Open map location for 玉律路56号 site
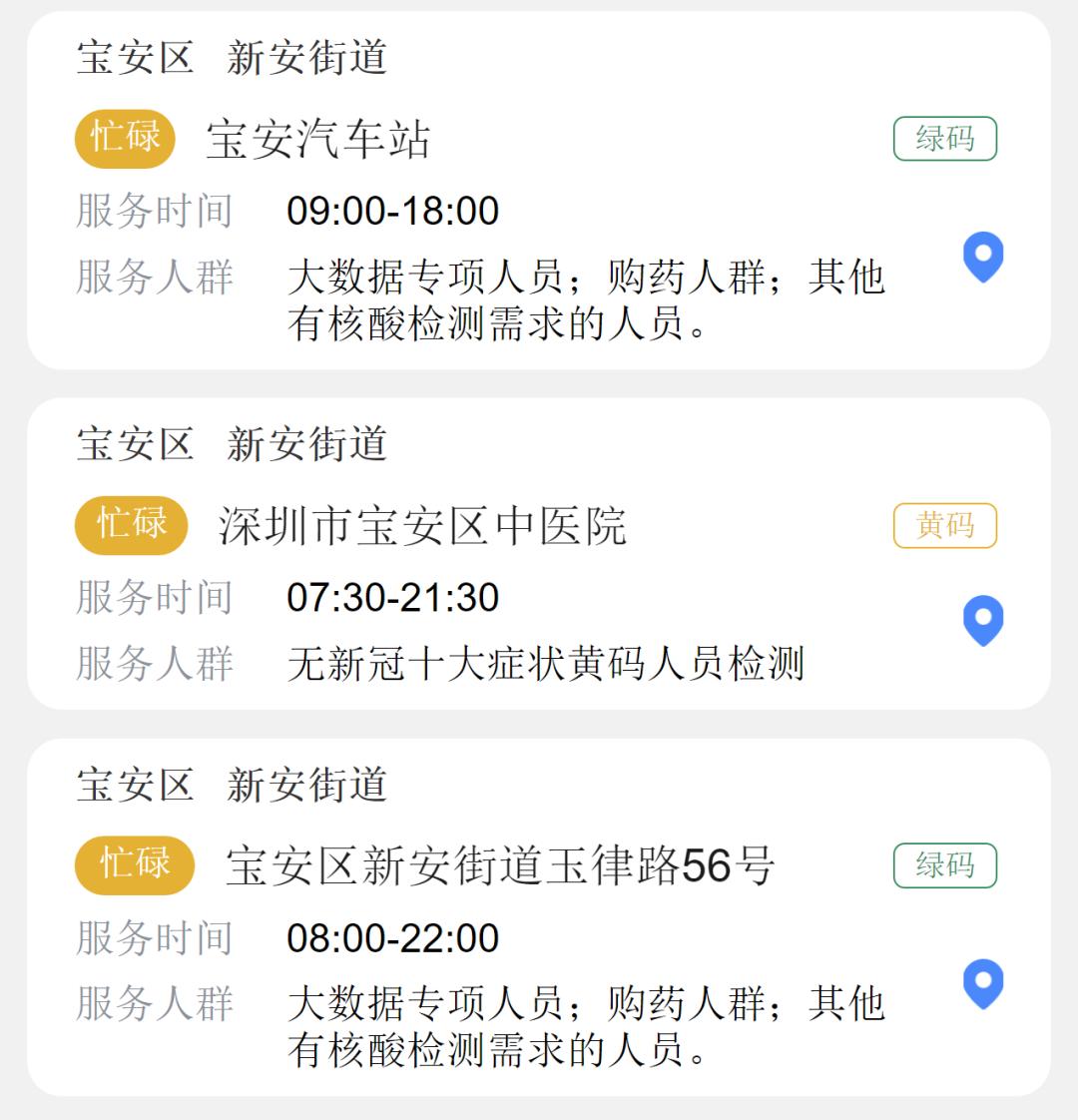 [x=982, y=983]
